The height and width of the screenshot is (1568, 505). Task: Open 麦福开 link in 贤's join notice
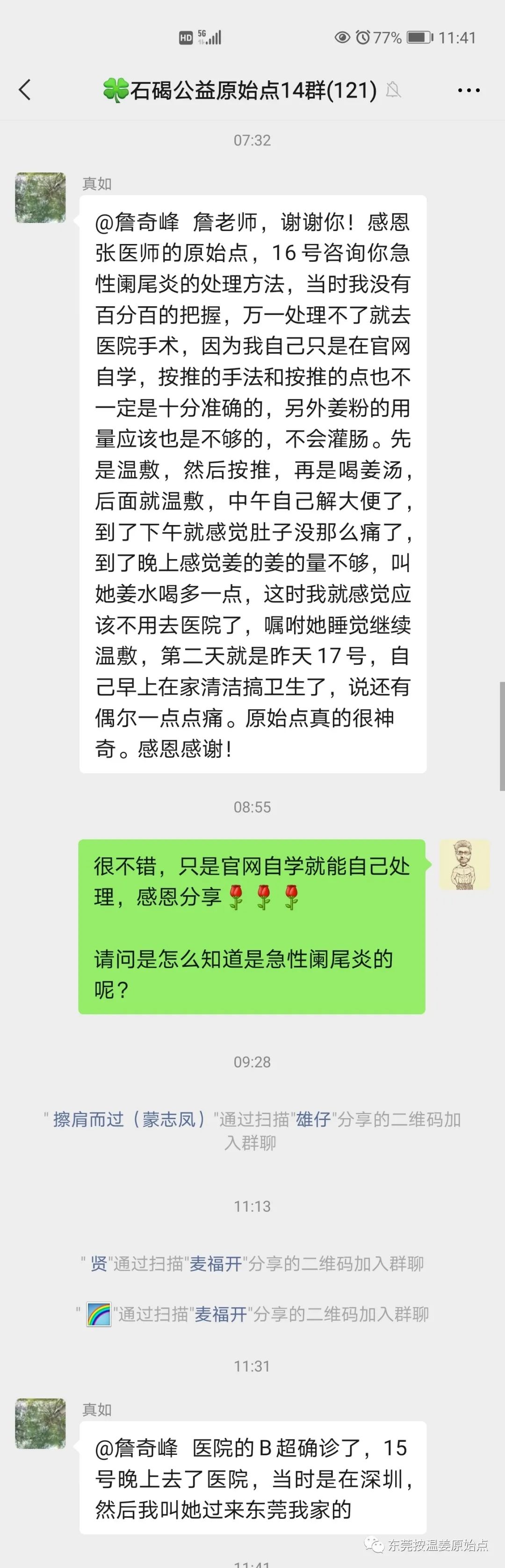click(x=216, y=1264)
